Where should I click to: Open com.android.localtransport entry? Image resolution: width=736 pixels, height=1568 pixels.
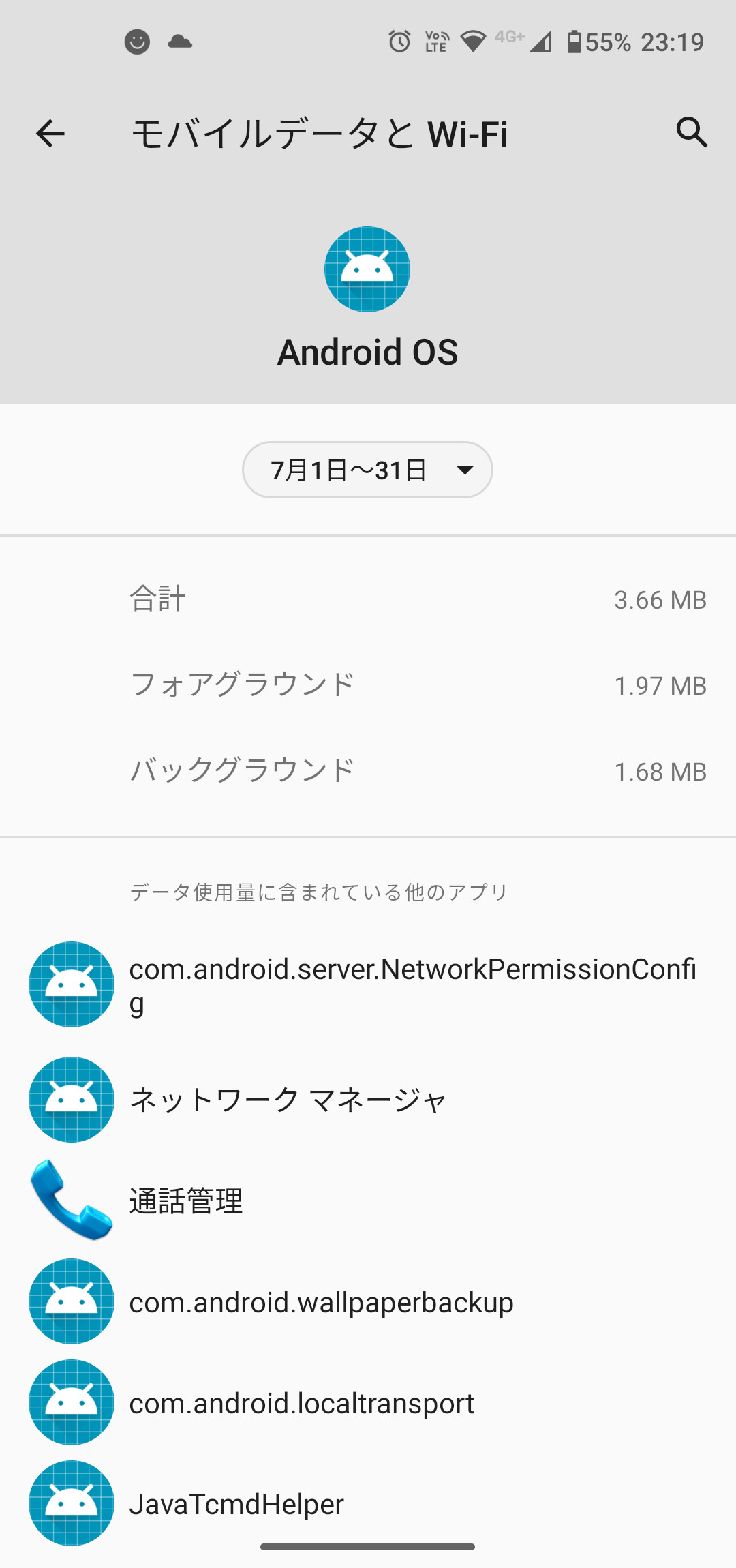point(368,1402)
